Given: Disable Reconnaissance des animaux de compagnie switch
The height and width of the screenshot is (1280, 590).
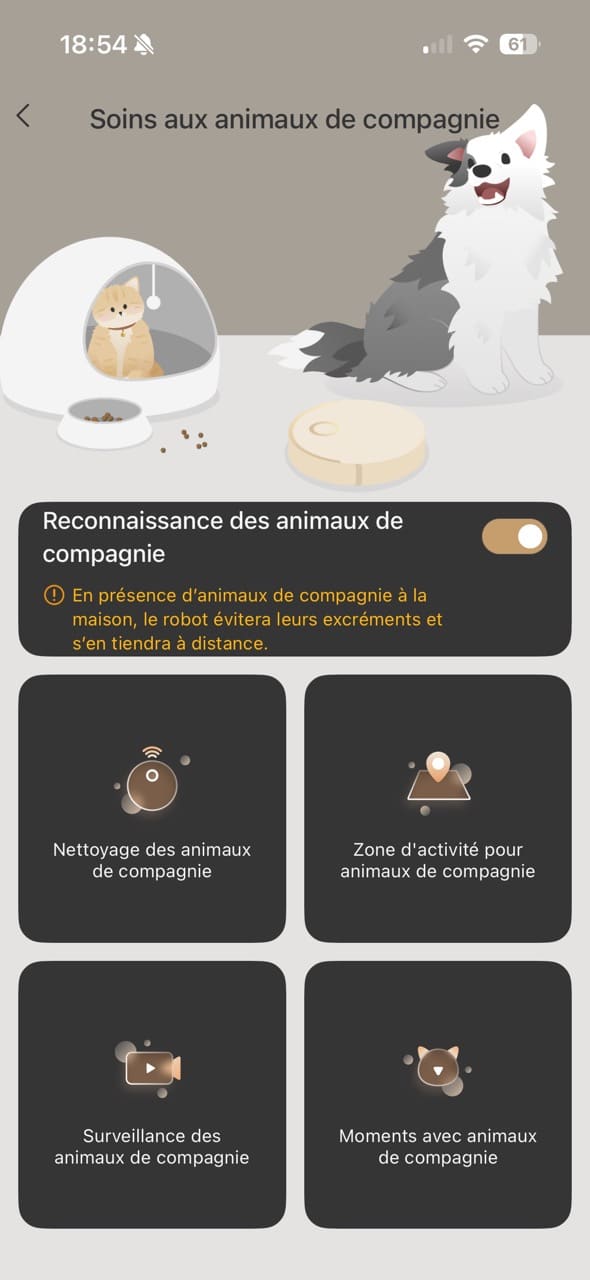Looking at the screenshot, I should (x=515, y=536).
